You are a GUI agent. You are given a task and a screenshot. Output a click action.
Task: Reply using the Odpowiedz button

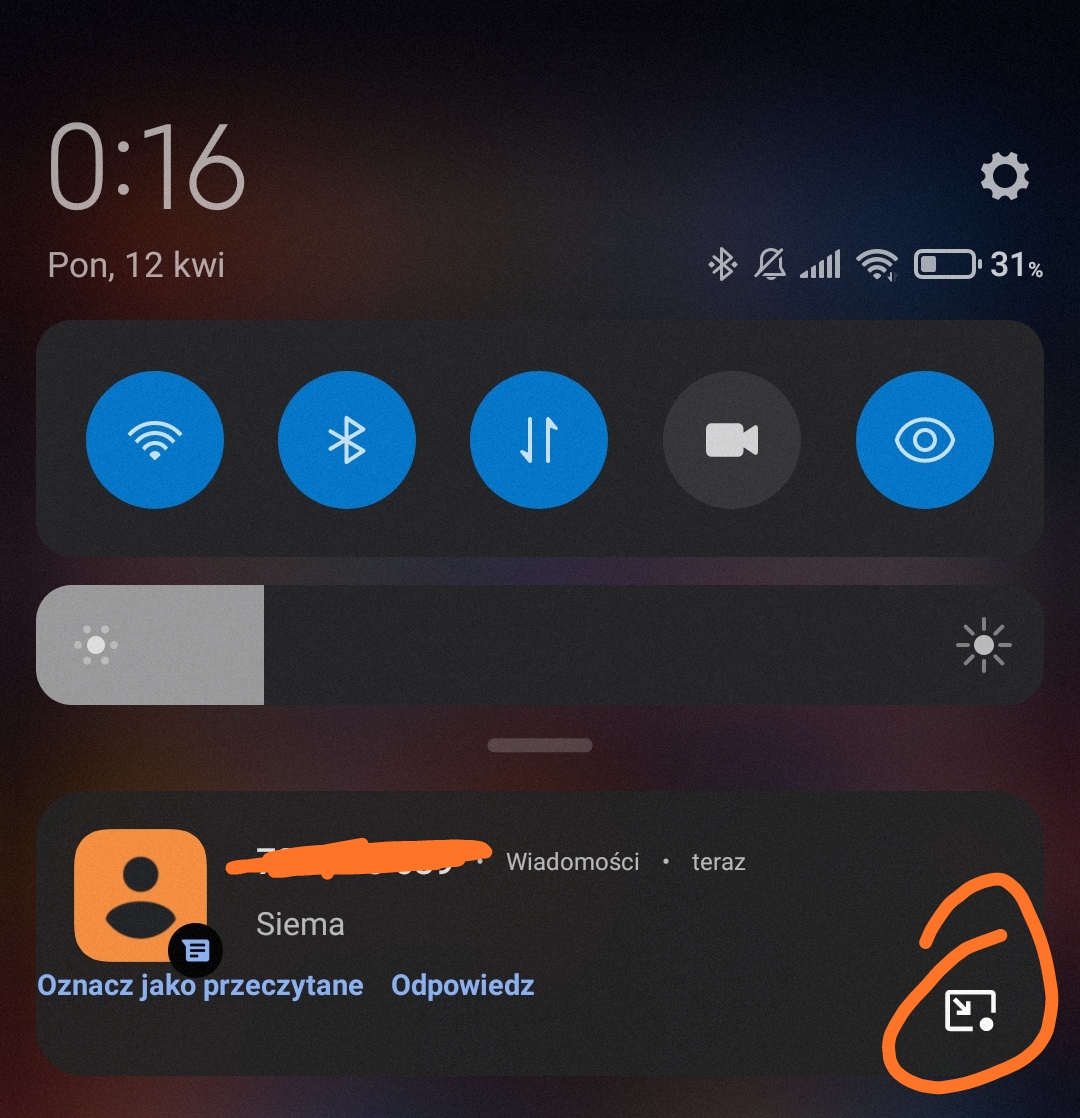coord(463,985)
